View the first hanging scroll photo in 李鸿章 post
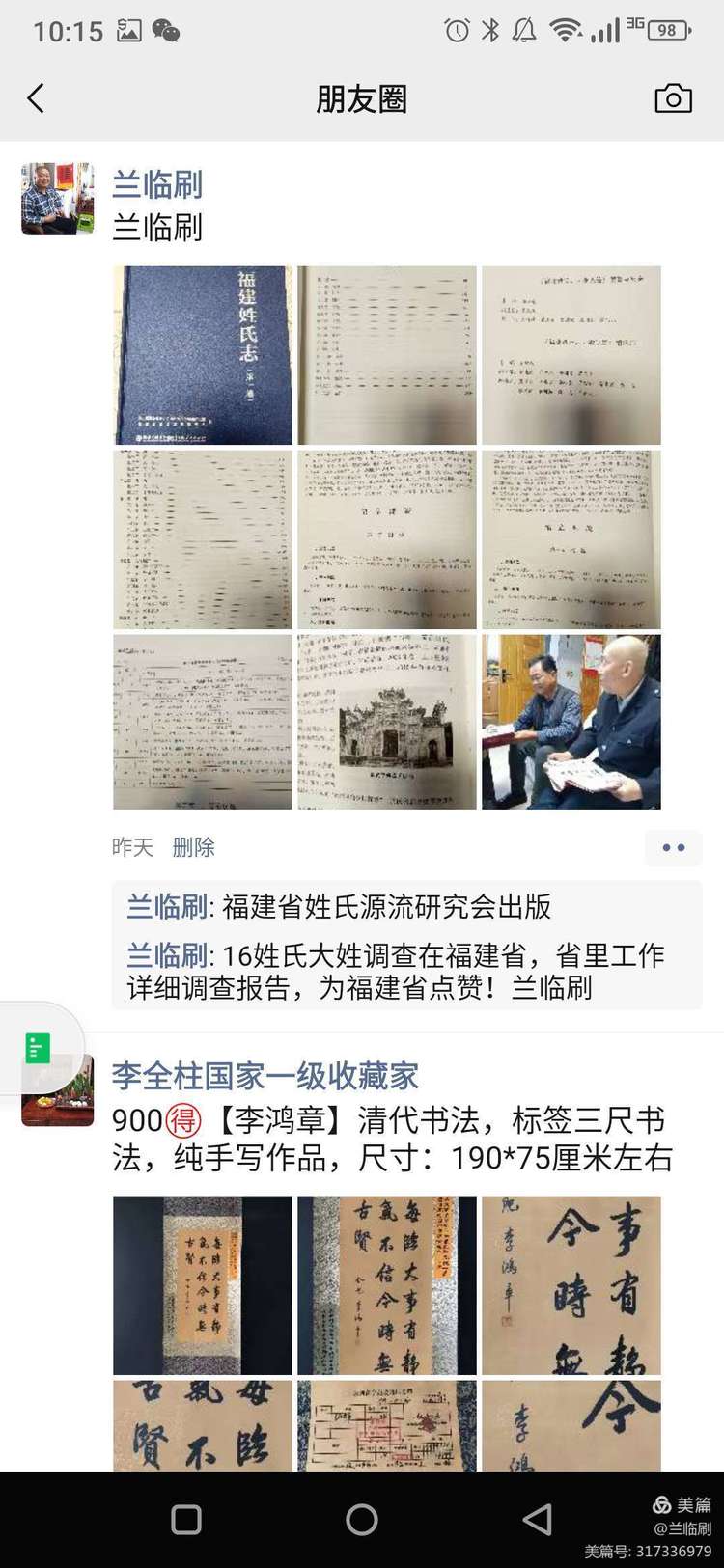 pyautogui.click(x=203, y=1285)
